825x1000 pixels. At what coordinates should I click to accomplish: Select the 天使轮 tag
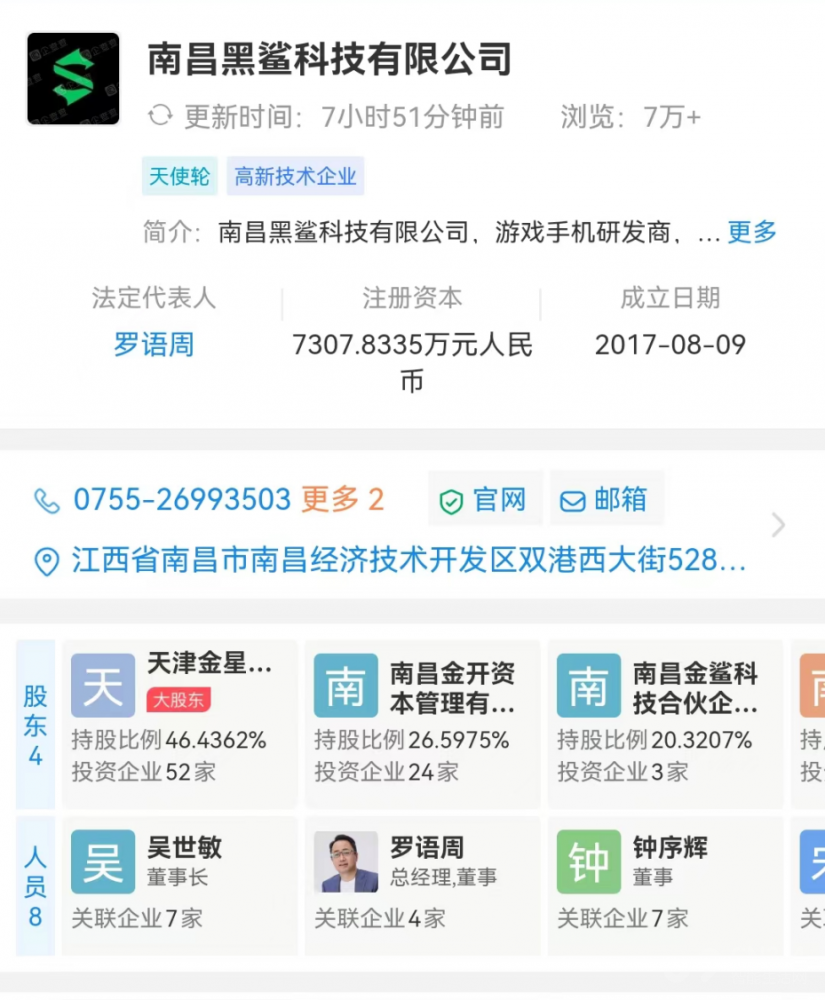click(x=179, y=177)
